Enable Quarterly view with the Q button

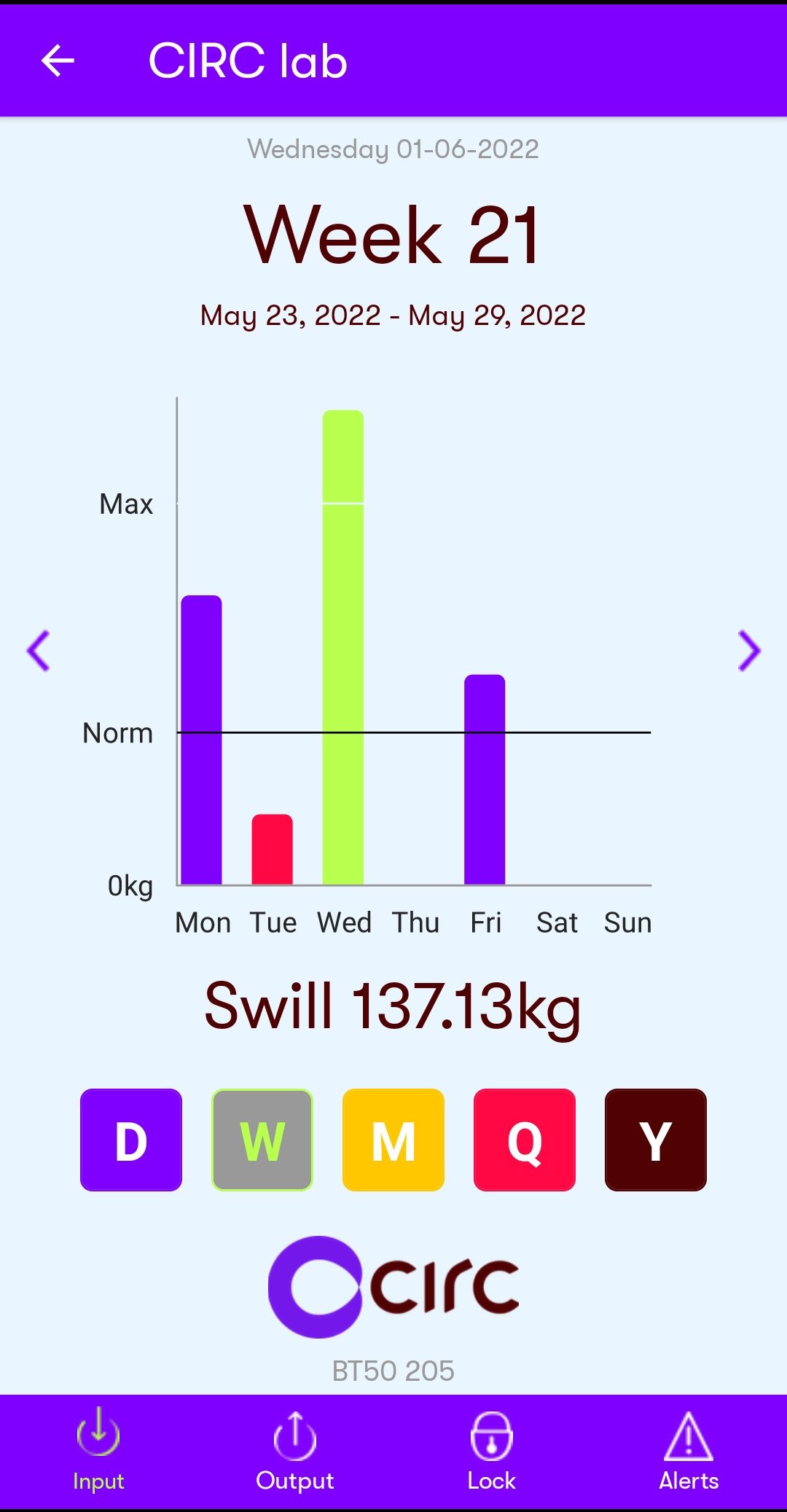(x=524, y=1140)
